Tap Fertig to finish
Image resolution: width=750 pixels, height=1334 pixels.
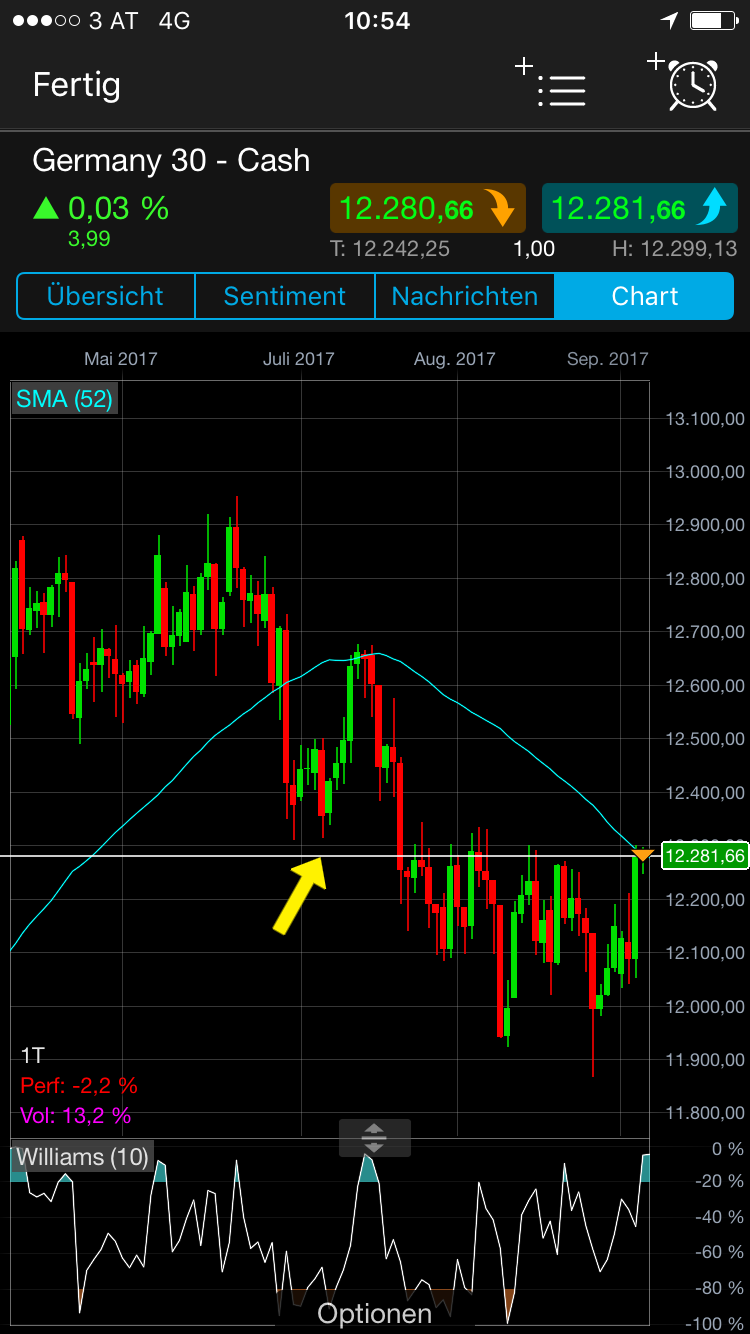76,85
